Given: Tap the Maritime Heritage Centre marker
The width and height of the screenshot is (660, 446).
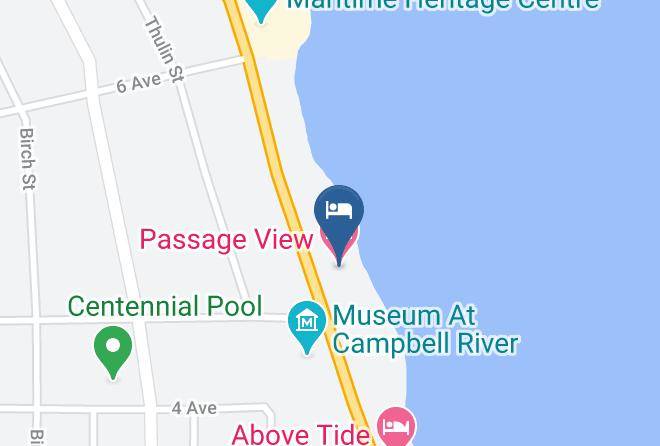Looking at the screenshot, I should pos(261,9).
